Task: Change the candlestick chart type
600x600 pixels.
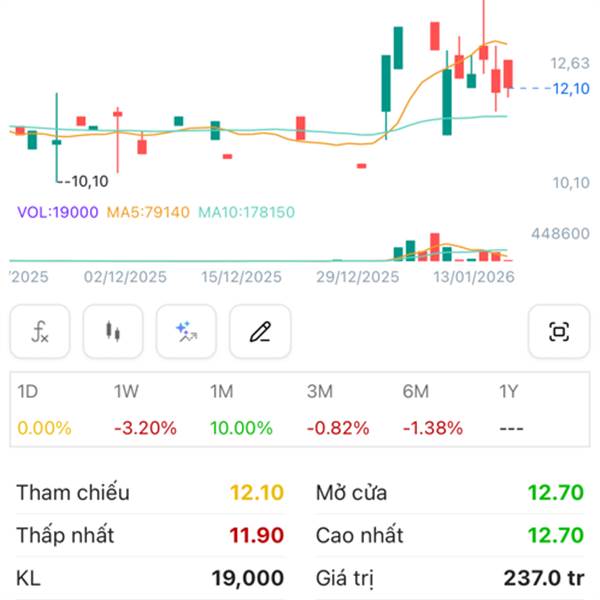Action: coord(113,333)
